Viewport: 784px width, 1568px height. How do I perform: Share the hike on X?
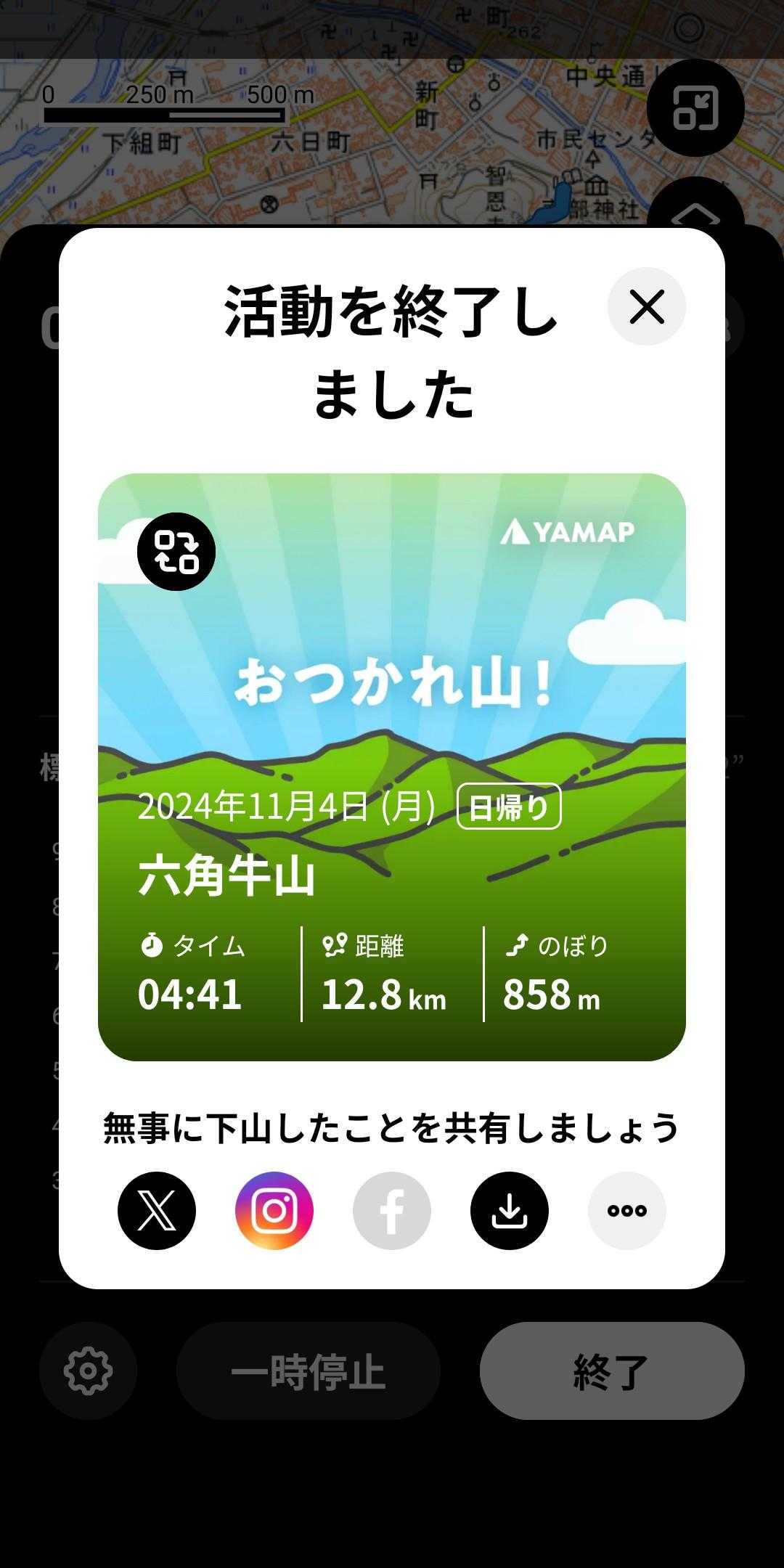point(157,1210)
